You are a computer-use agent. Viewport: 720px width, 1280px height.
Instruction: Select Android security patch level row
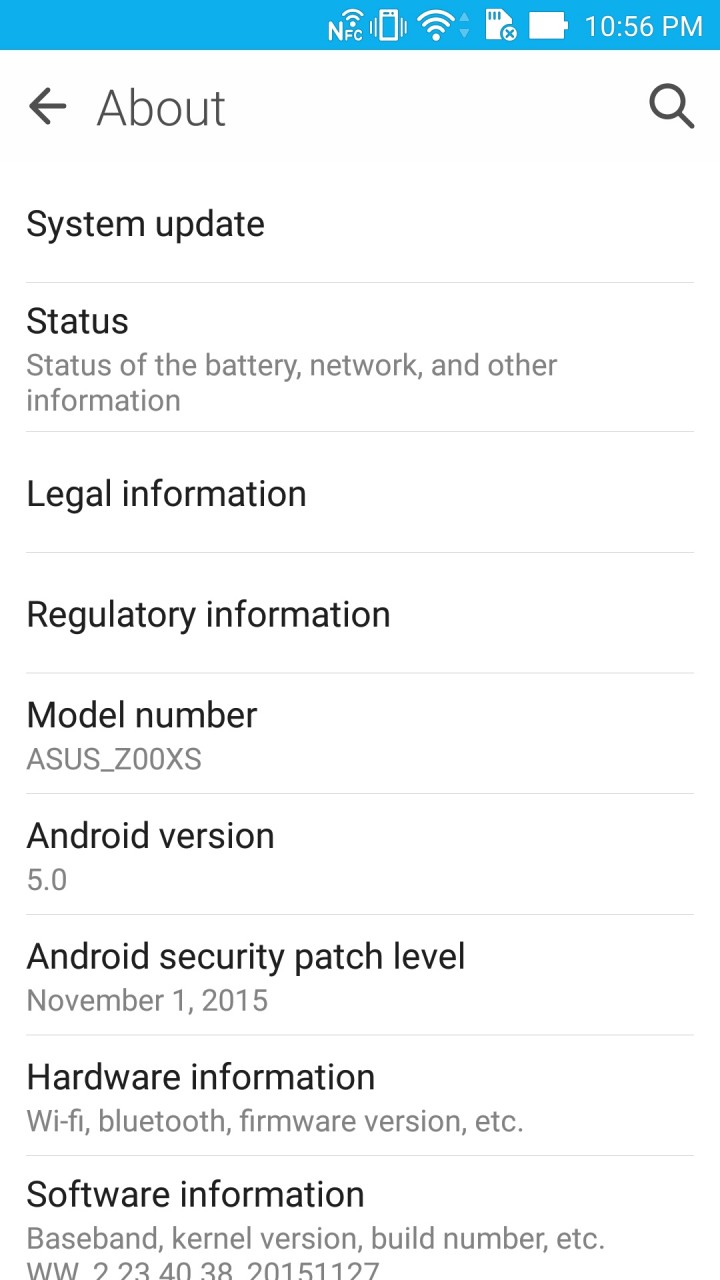pos(360,976)
